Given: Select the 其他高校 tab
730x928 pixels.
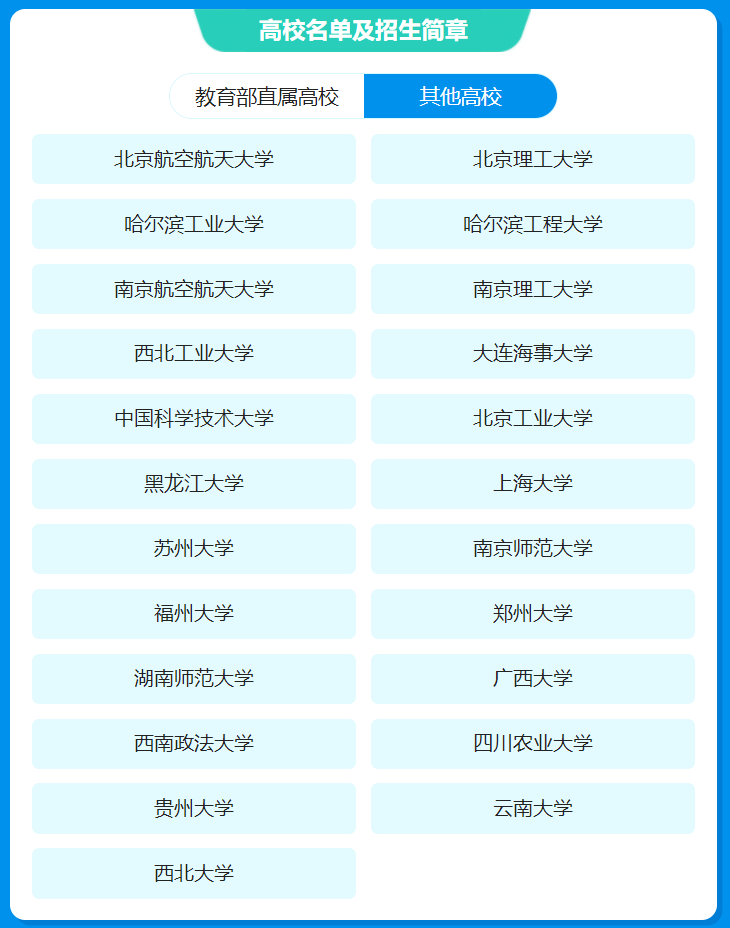Looking at the screenshot, I should click(x=460, y=97).
